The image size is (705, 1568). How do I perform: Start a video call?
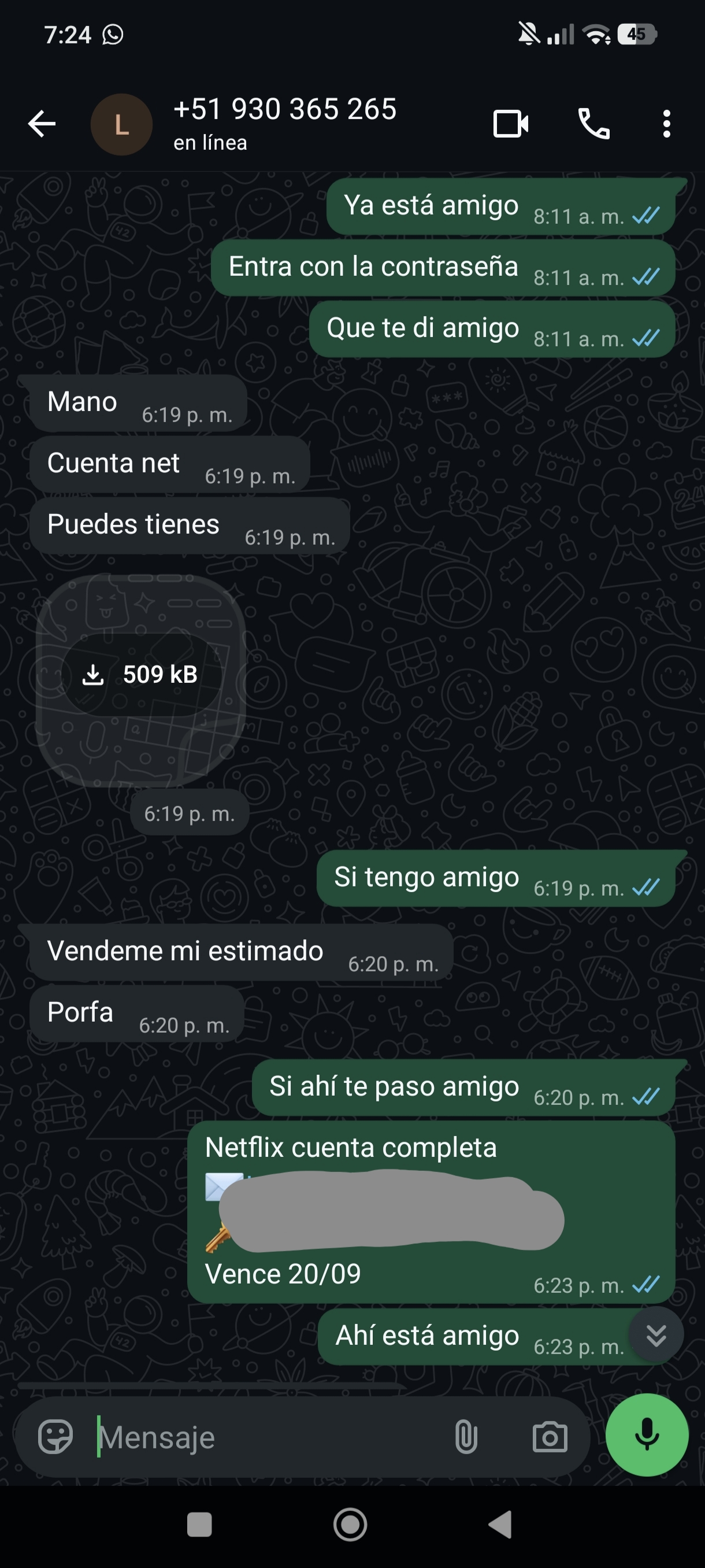point(510,124)
